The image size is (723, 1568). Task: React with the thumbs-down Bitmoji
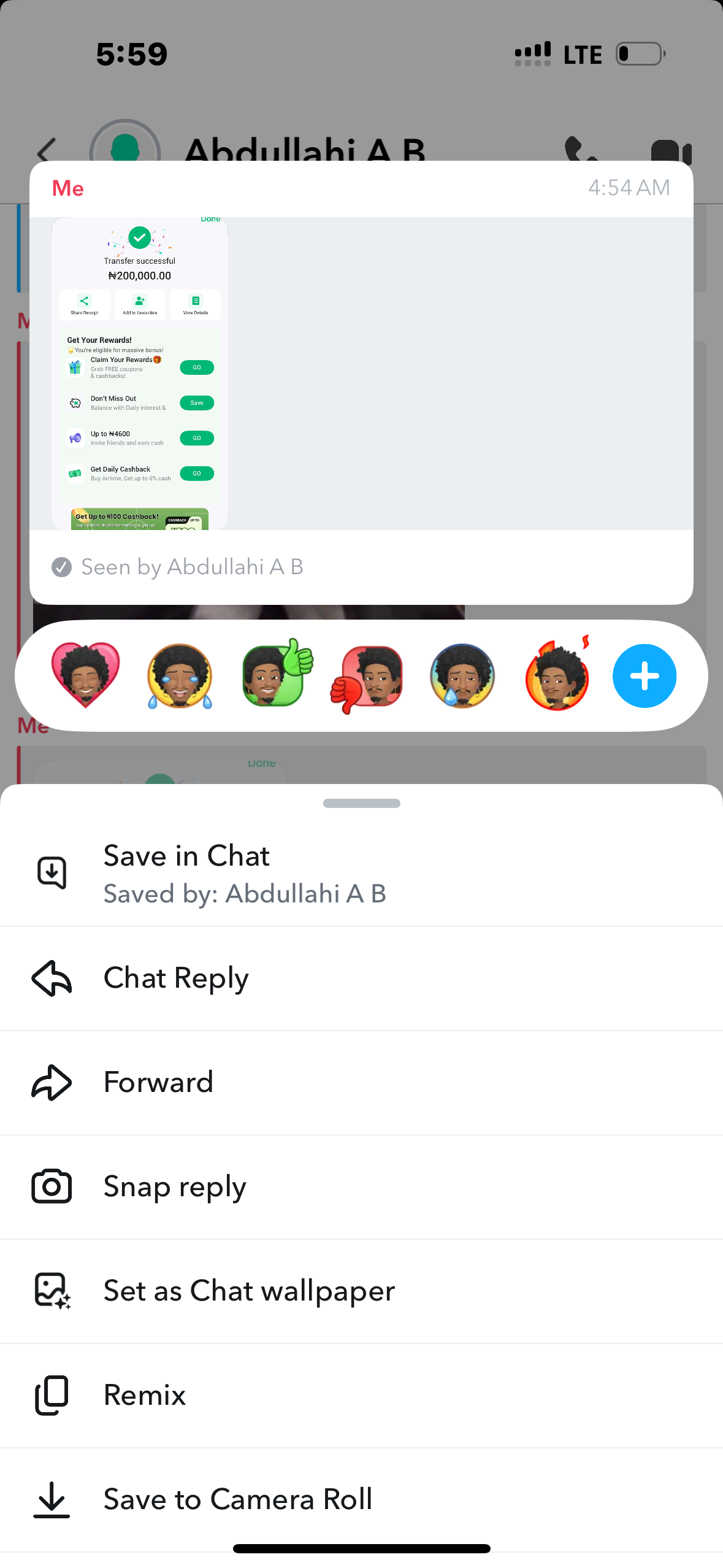368,677
